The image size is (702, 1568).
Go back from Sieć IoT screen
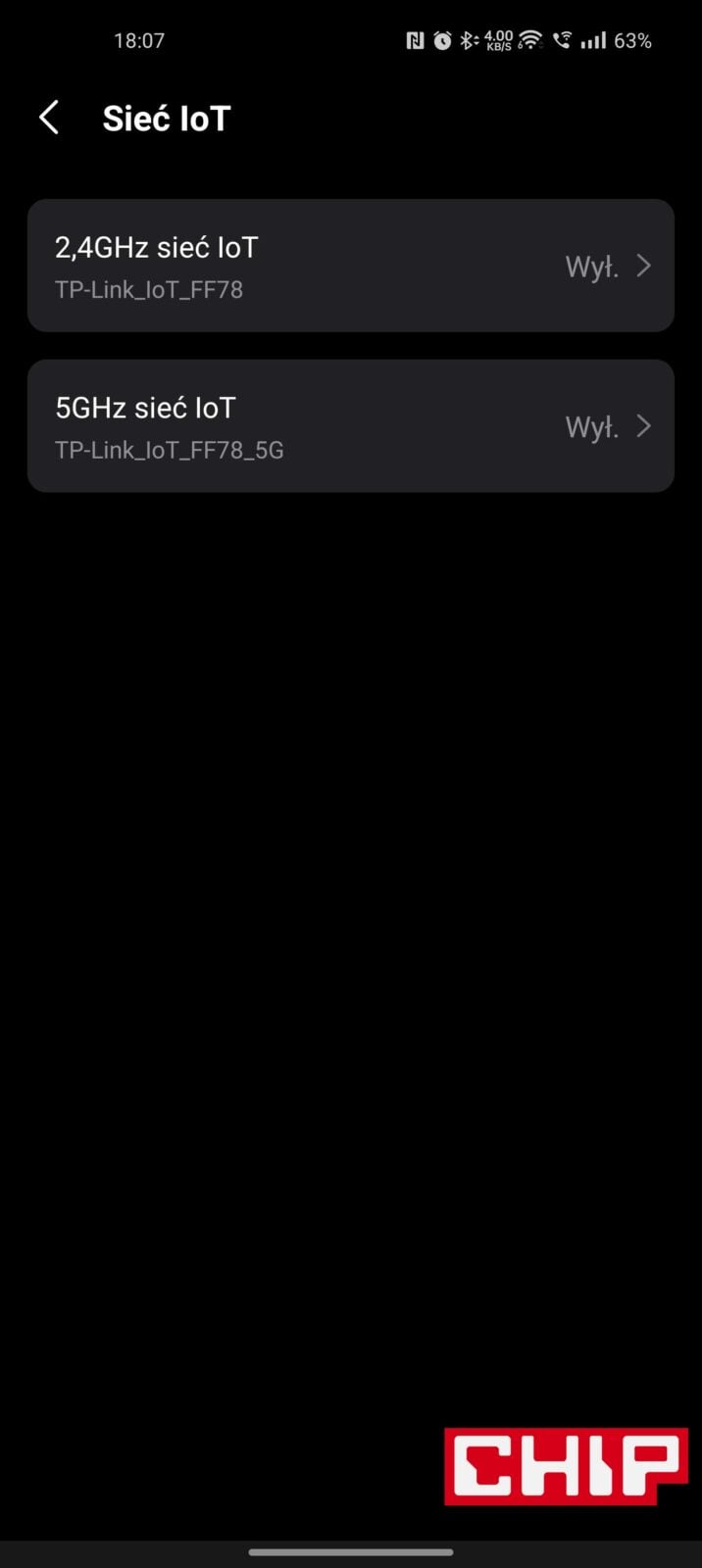click(49, 118)
